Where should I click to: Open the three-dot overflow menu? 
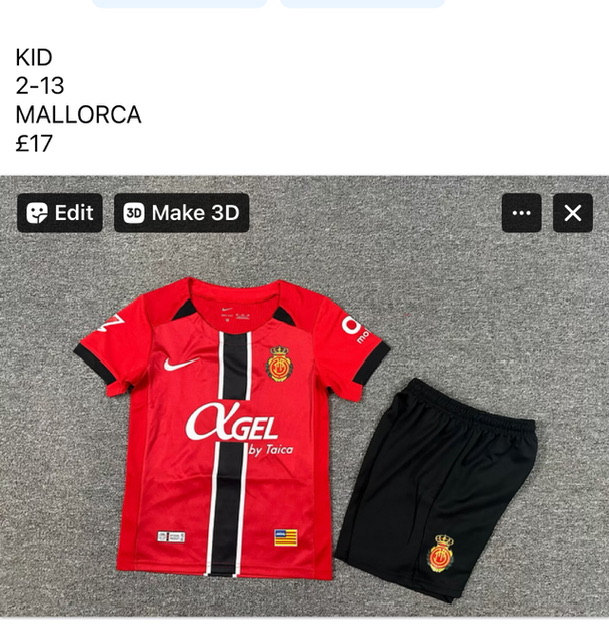point(521,213)
